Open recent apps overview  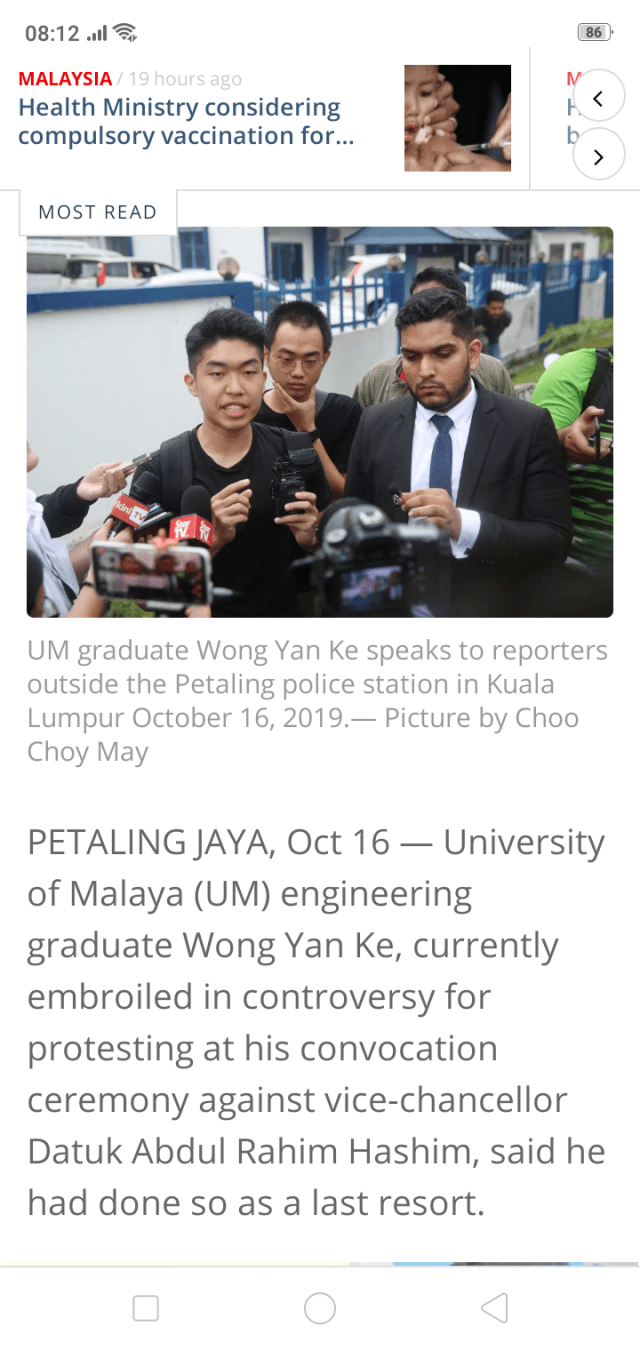146,1308
